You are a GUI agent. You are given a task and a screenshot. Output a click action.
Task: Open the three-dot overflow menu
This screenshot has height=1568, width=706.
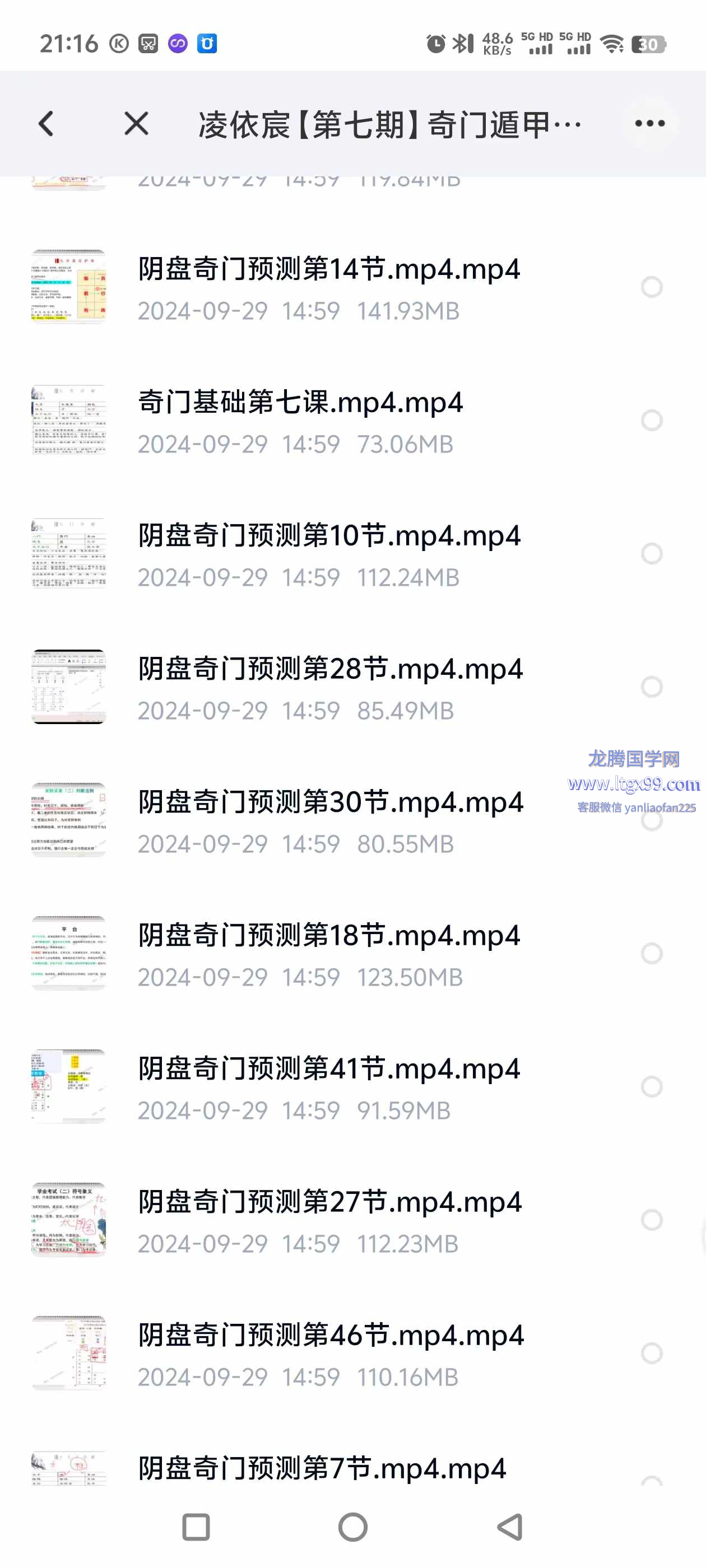tap(649, 124)
